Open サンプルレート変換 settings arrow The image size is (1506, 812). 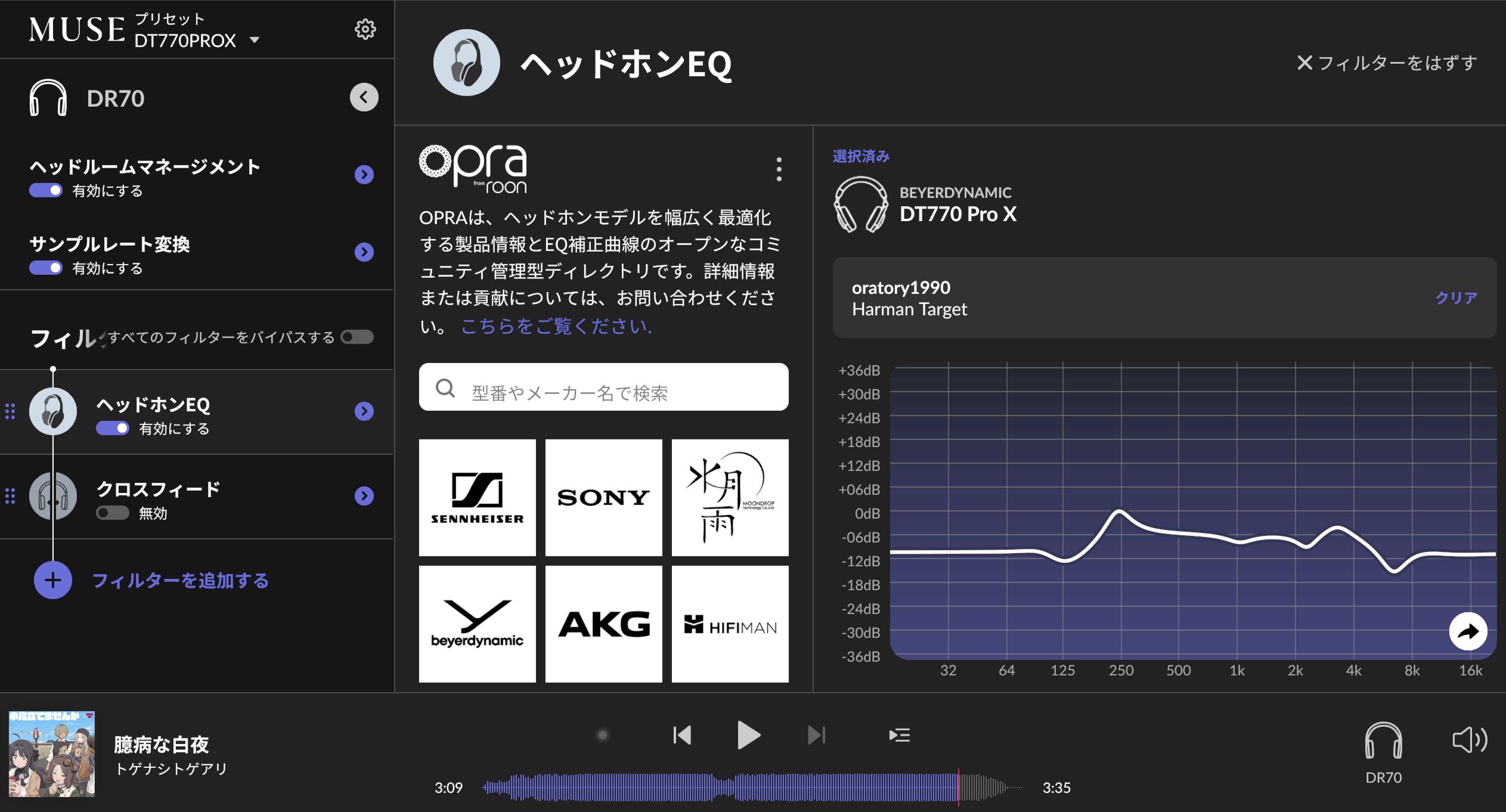(364, 252)
